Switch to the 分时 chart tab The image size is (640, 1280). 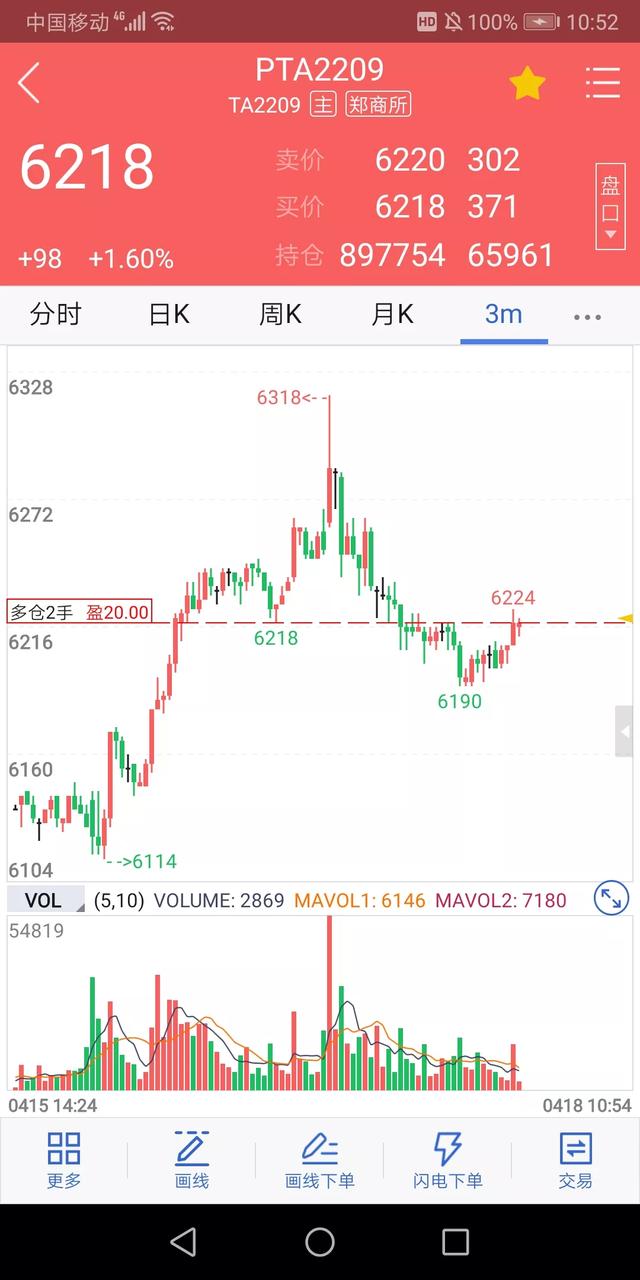tap(56, 314)
